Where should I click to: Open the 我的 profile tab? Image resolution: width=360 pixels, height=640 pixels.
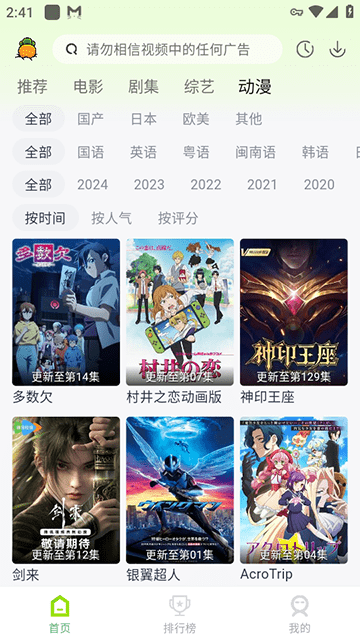click(300, 614)
